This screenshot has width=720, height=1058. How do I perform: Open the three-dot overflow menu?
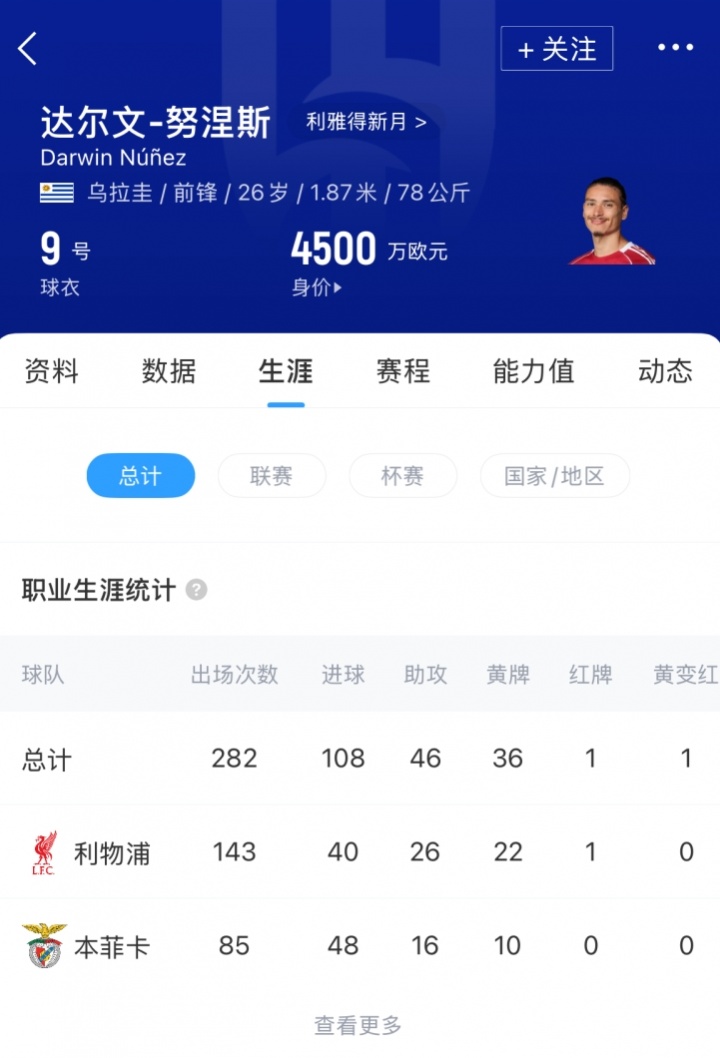tap(675, 48)
